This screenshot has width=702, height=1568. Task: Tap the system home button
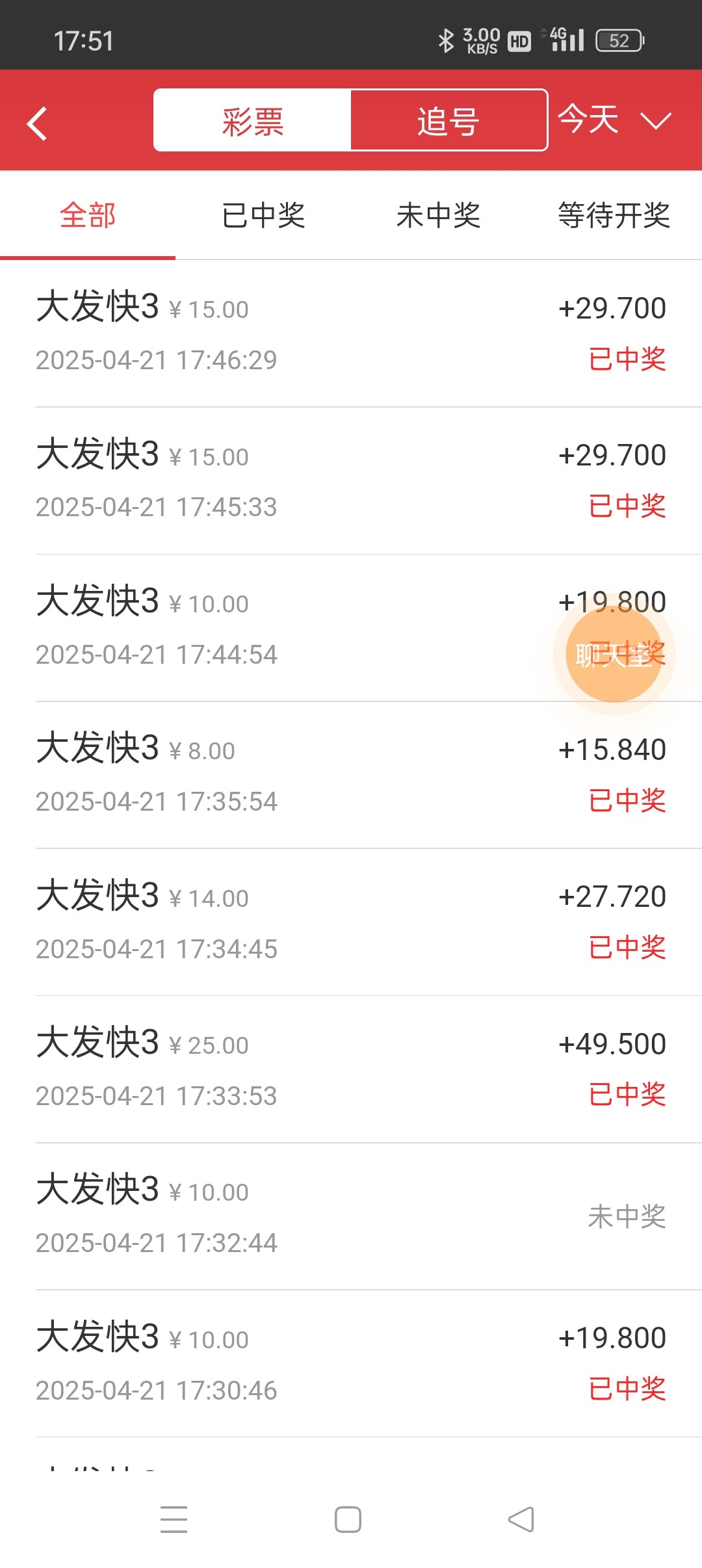coord(348,1519)
